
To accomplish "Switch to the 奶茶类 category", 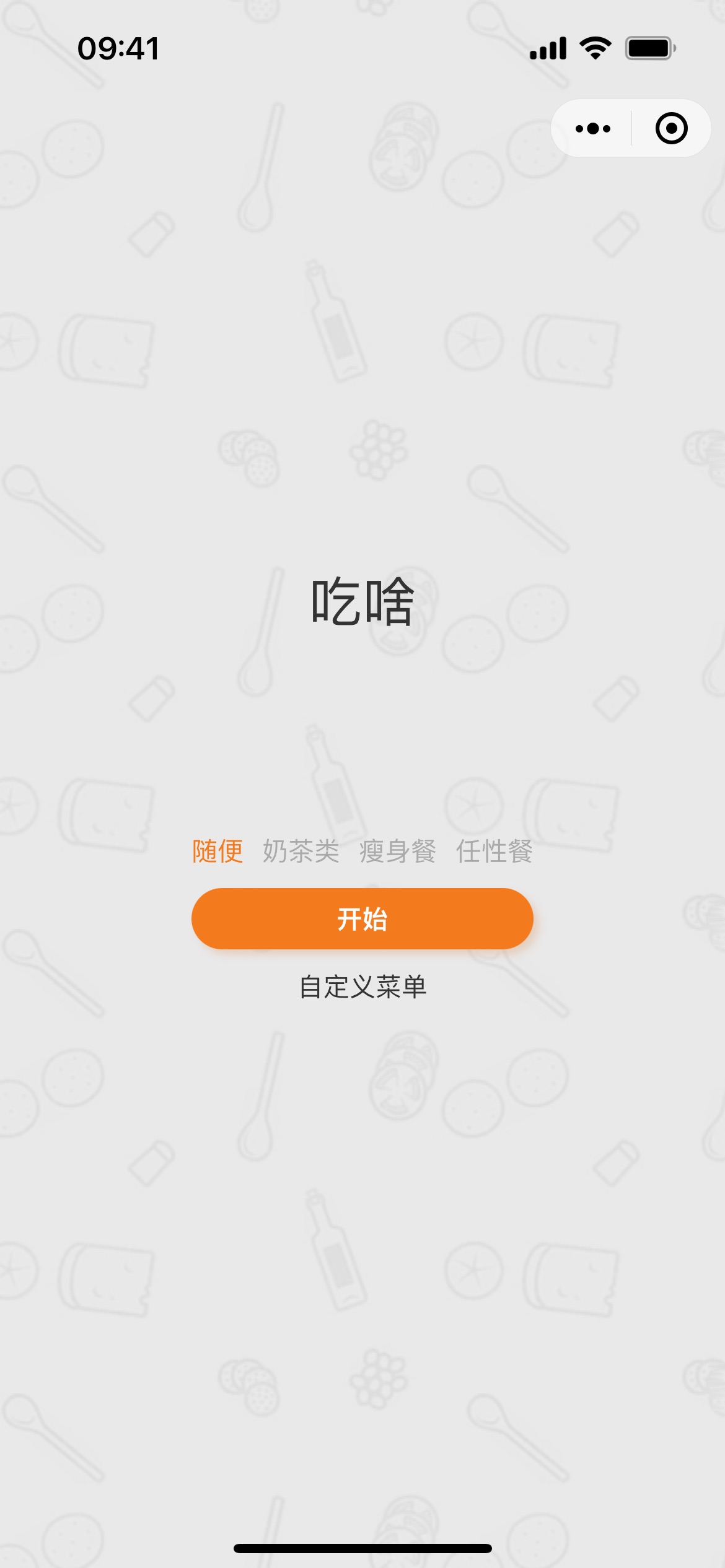I will [x=301, y=852].
